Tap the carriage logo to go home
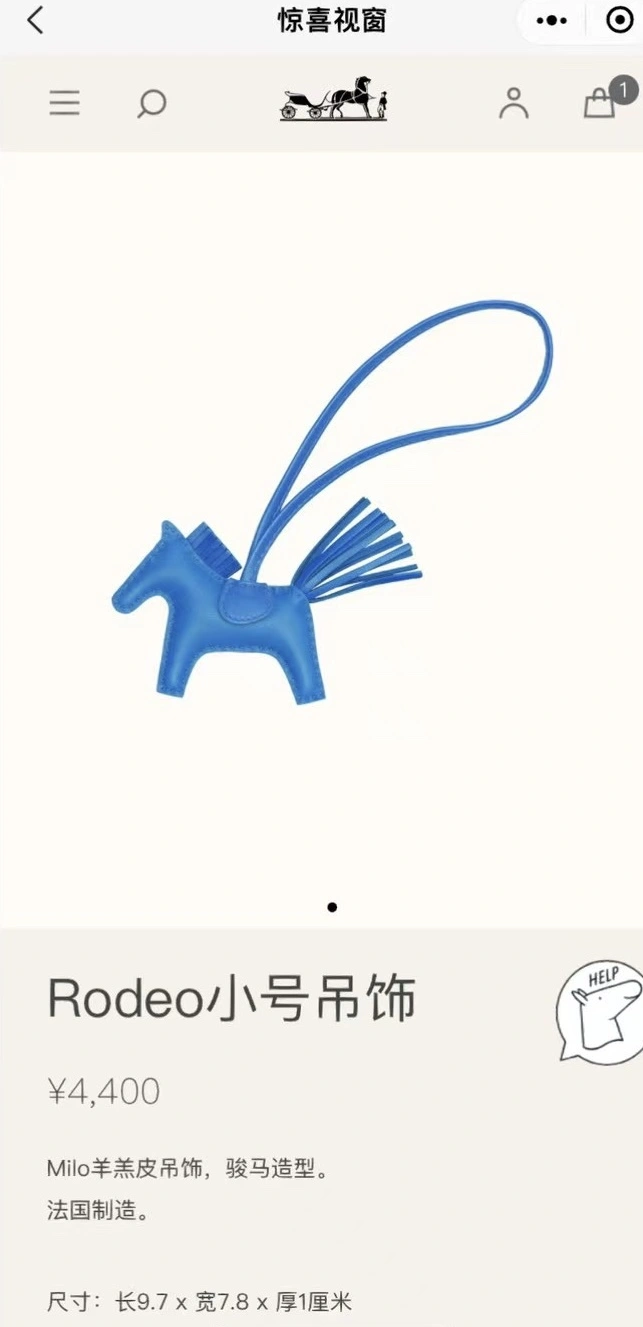The width and height of the screenshot is (643, 1327). coord(333,100)
